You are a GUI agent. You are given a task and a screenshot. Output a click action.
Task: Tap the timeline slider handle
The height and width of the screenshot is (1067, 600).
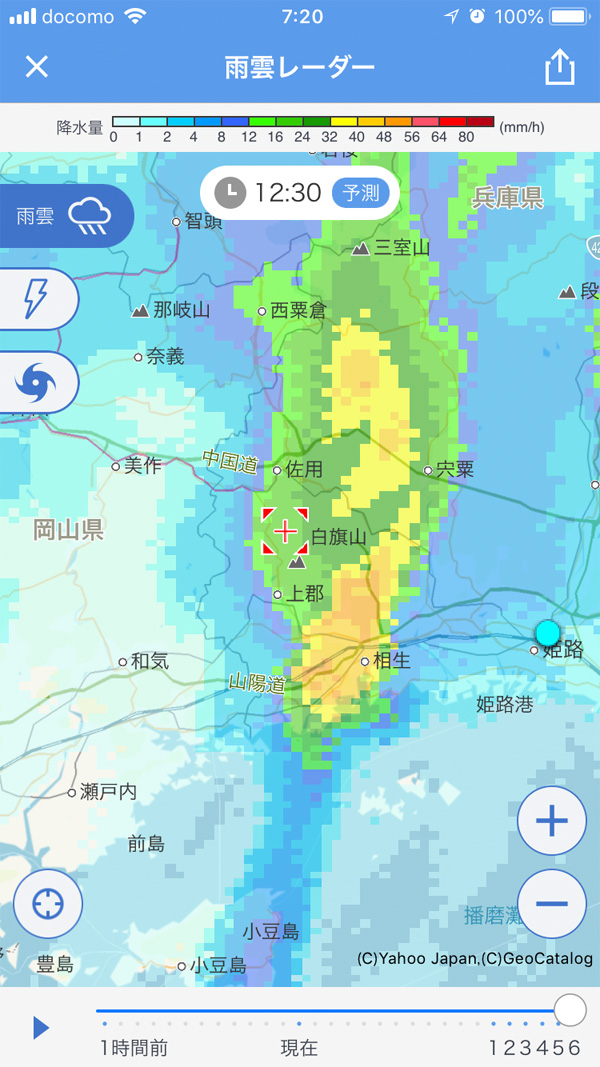point(569,1011)
